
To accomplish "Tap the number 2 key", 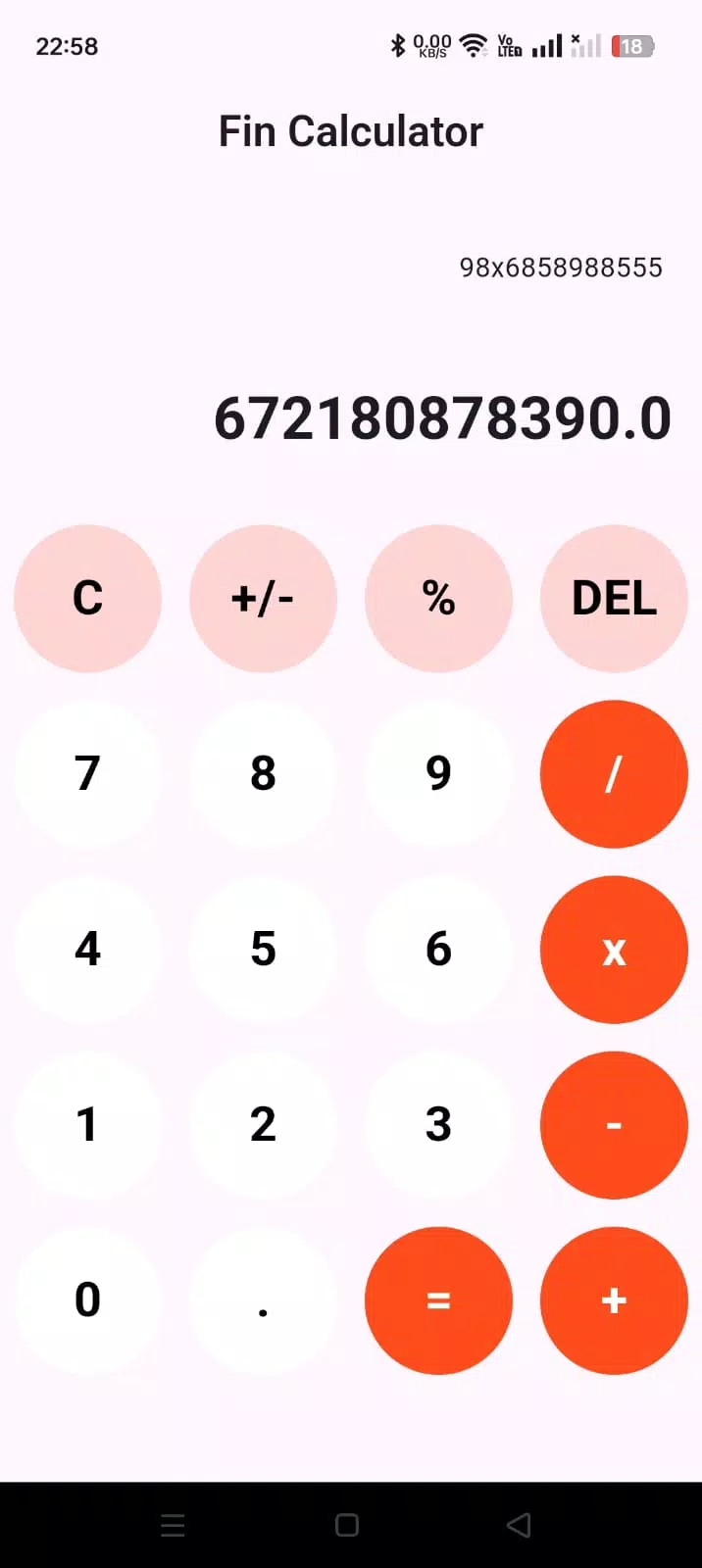I will pos(263,1124).
